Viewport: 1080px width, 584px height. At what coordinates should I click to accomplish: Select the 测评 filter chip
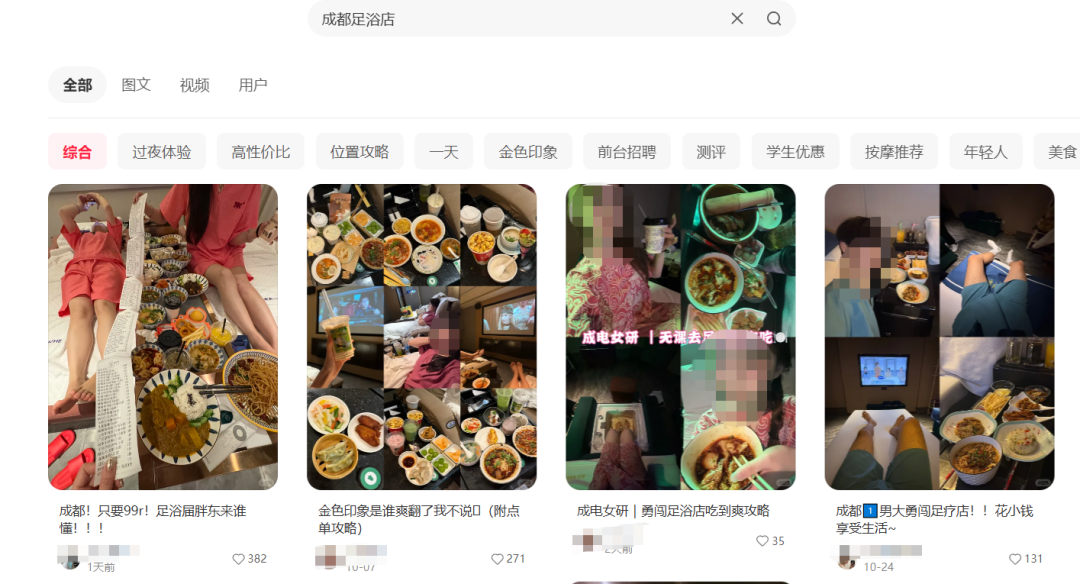click(711, 152)
